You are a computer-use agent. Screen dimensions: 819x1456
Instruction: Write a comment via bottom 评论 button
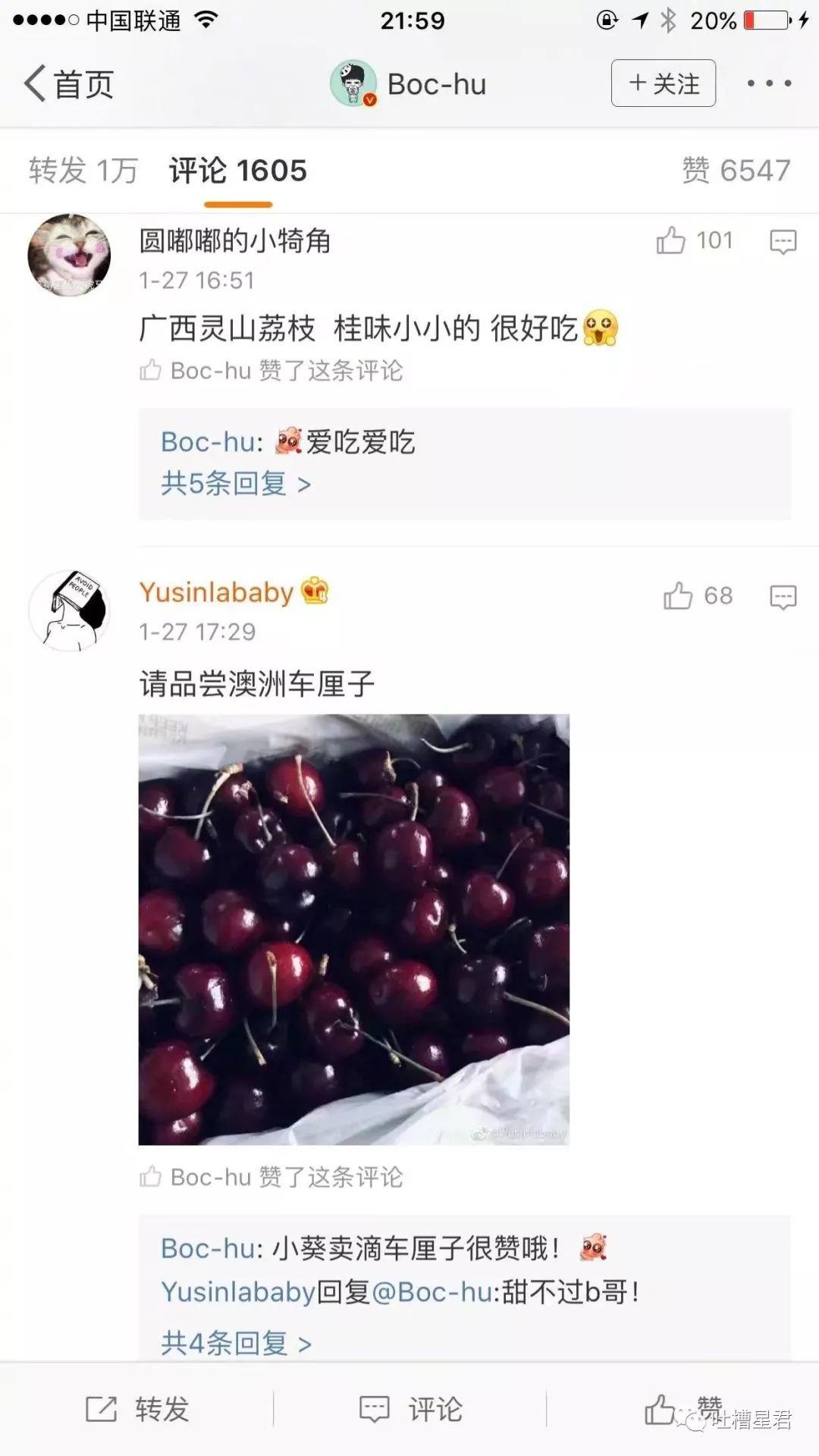pyautogui.click(x=410, y=1409)
